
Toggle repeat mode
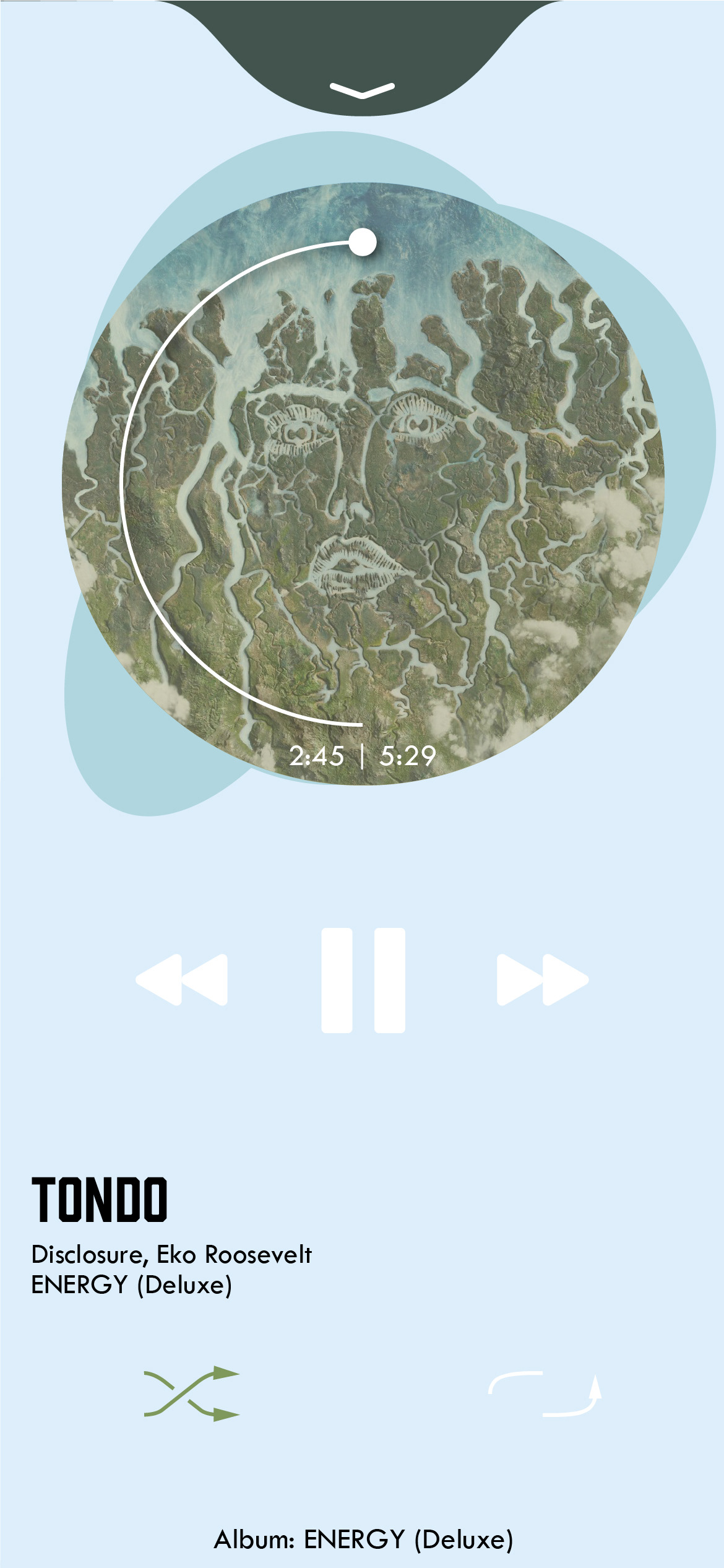(545, 1393)
